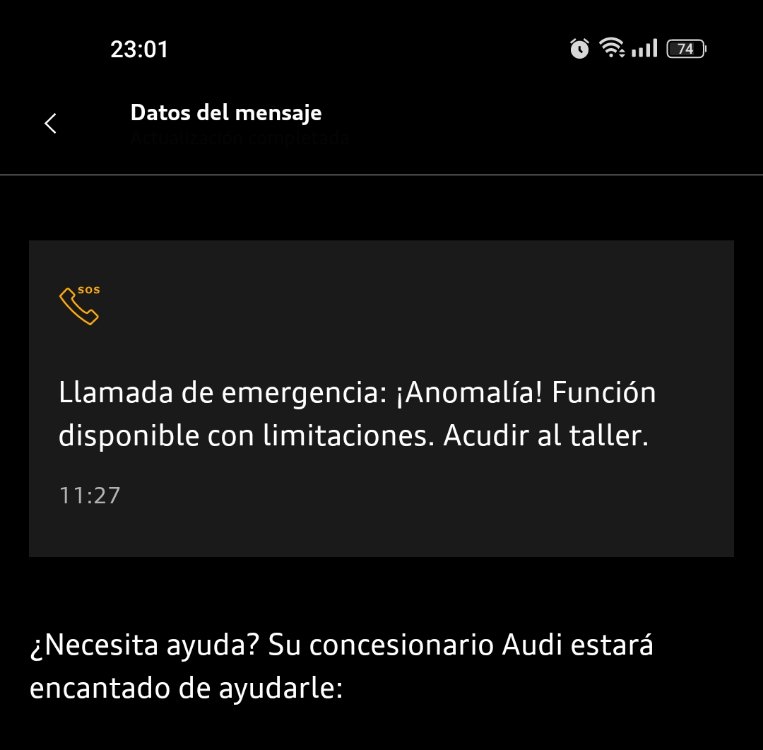763x750 pixels.
Task: Go back from Datos del mensaje
Action: click(x=51, y=123)
